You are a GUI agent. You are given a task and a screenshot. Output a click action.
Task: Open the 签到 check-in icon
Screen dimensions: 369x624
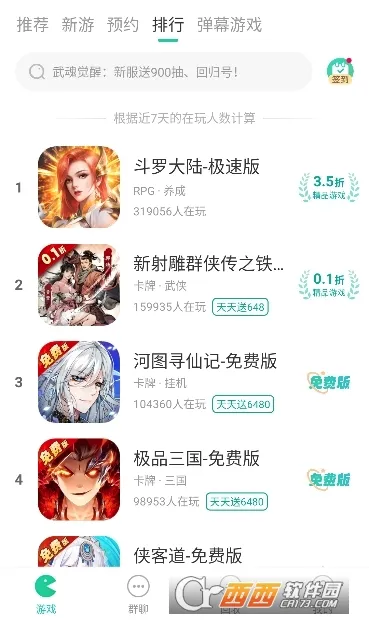coord(340,71)
